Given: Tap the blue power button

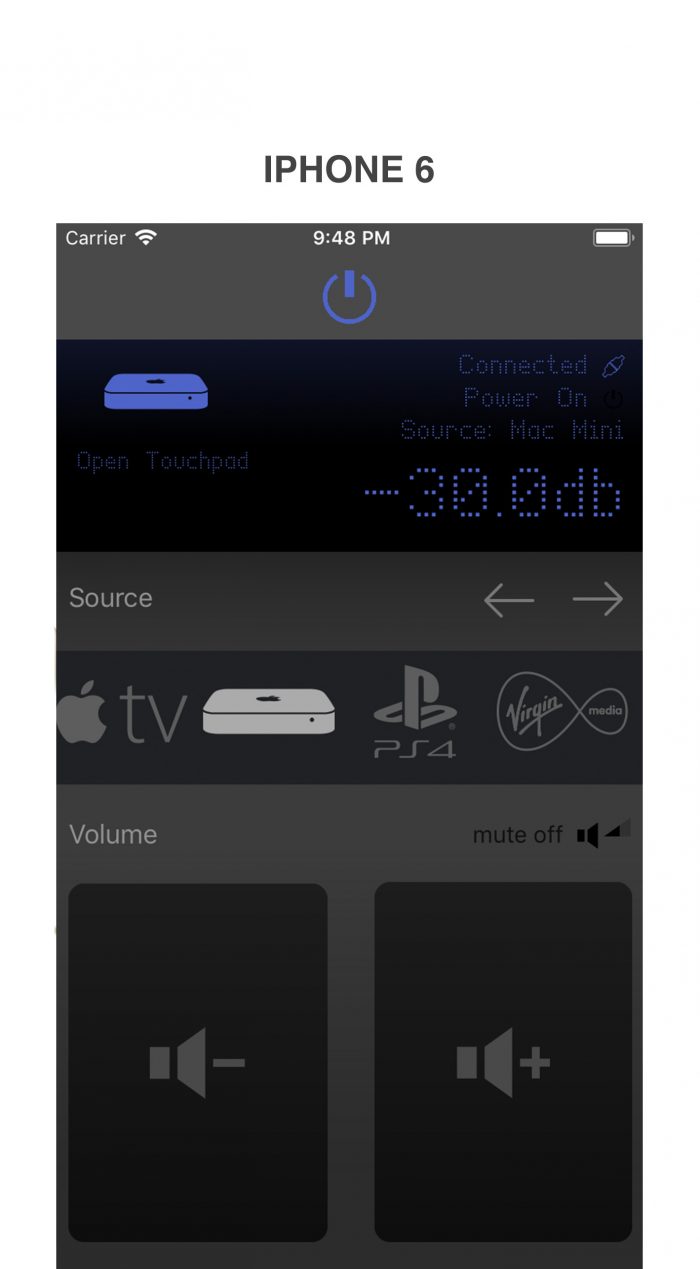Looking at the screenshot, I should 349,297.
